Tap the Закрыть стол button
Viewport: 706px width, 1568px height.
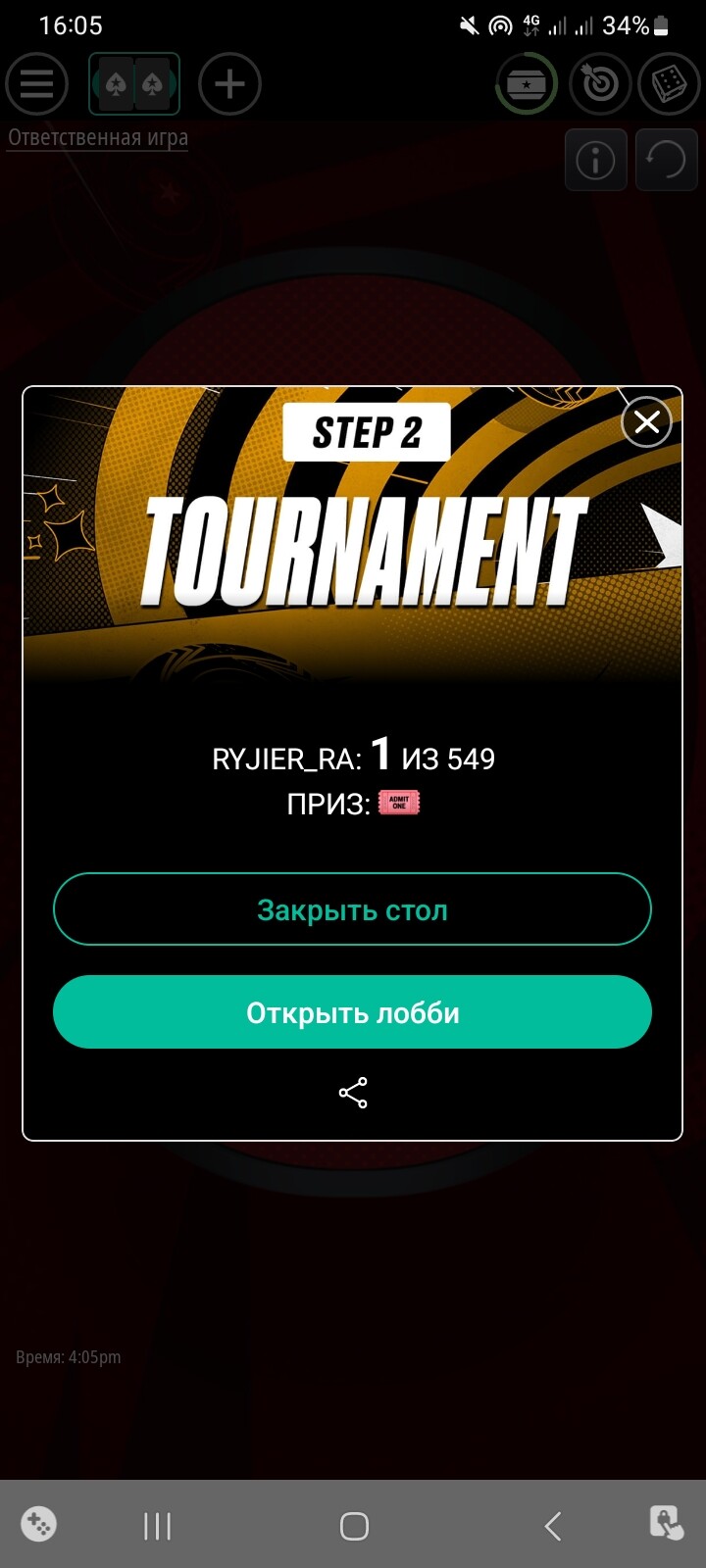[x=352, y=909]
